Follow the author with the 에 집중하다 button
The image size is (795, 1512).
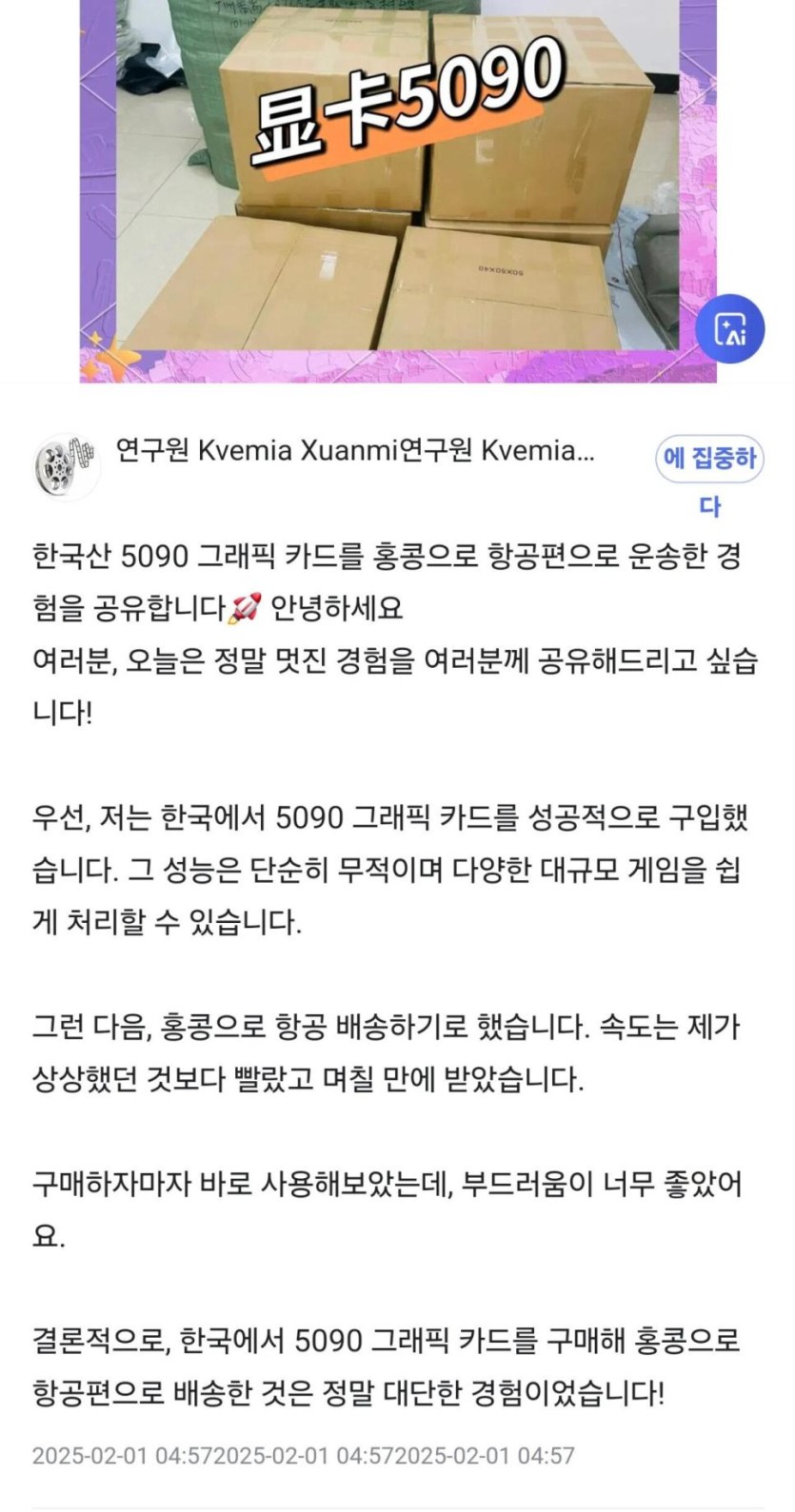(709, 460)
